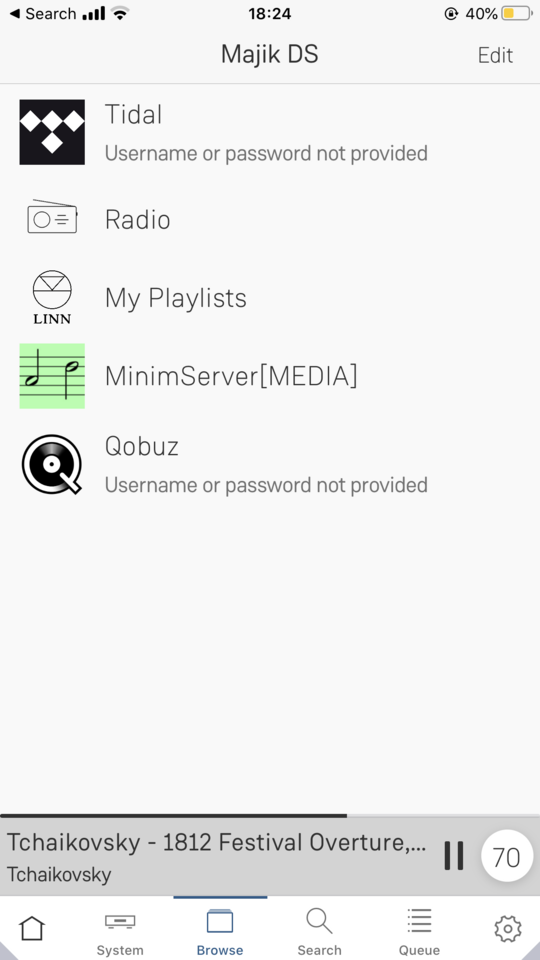The image size is (540, 960).
Task: Open Radio
Action: [270, 219]
